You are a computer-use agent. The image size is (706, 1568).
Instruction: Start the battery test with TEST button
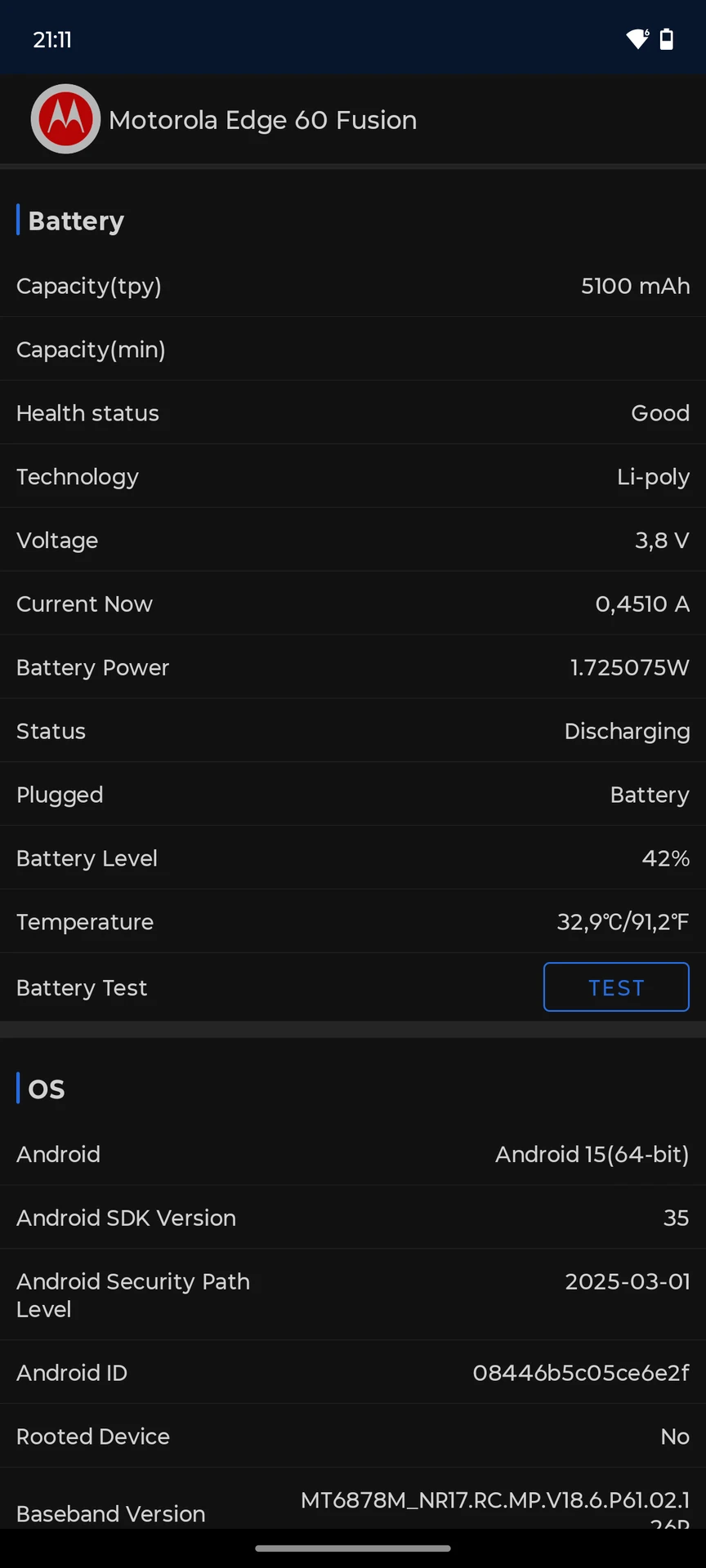616,987
